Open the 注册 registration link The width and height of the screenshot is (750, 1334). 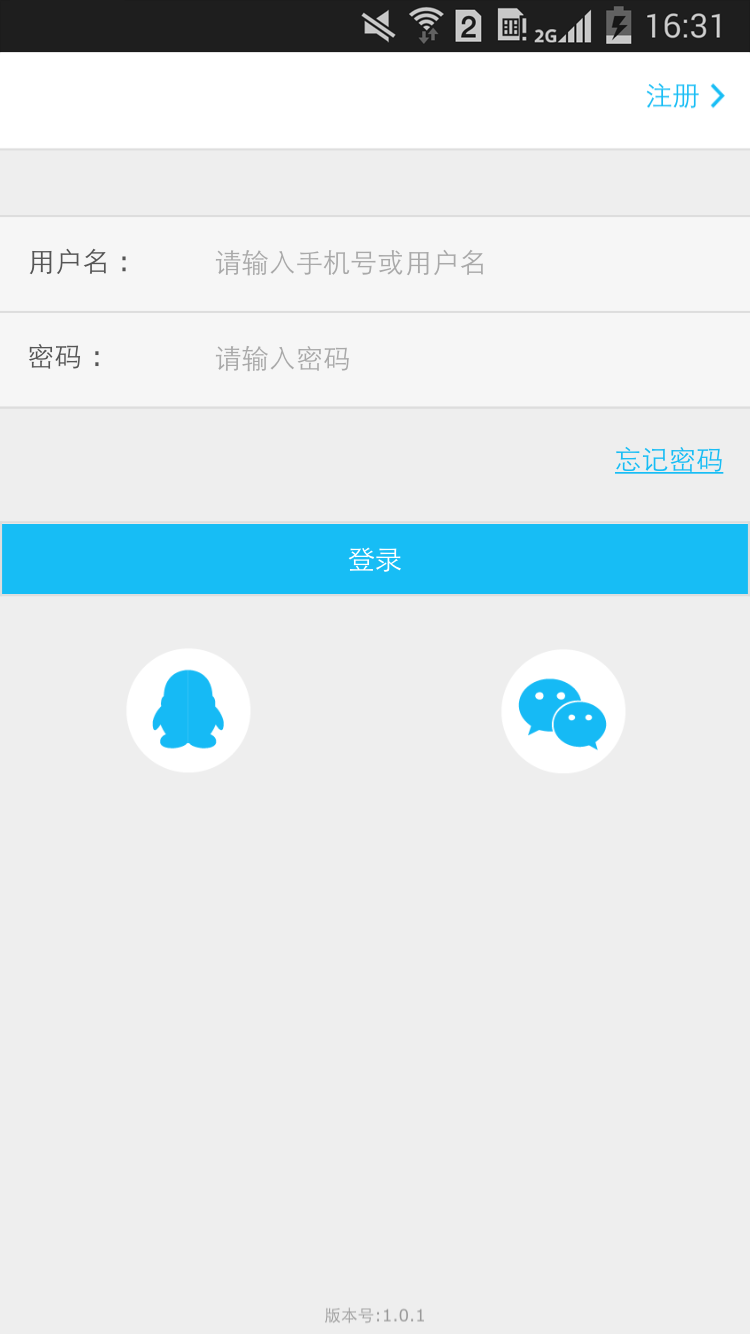tap(685, 96)
